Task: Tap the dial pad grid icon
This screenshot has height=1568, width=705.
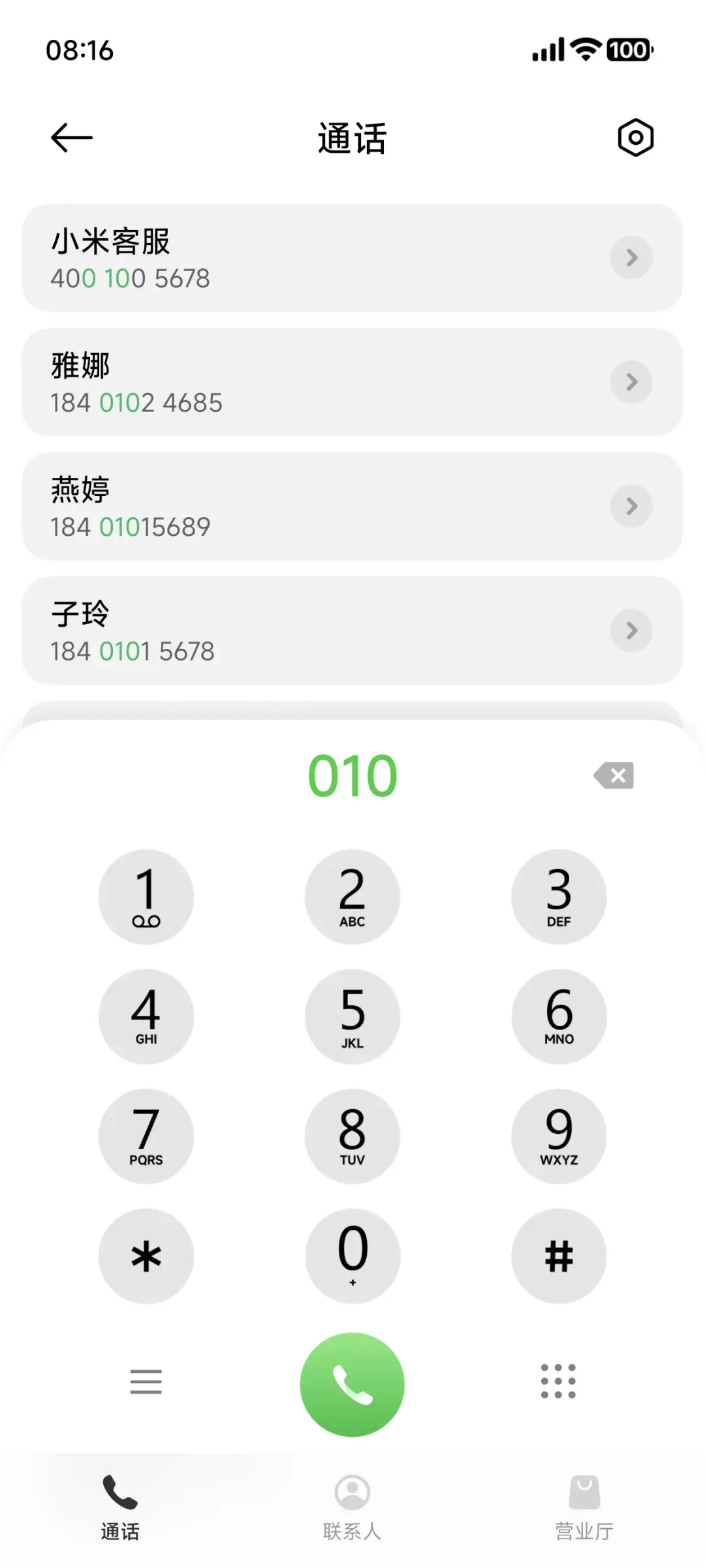Action: [558, 1382]
